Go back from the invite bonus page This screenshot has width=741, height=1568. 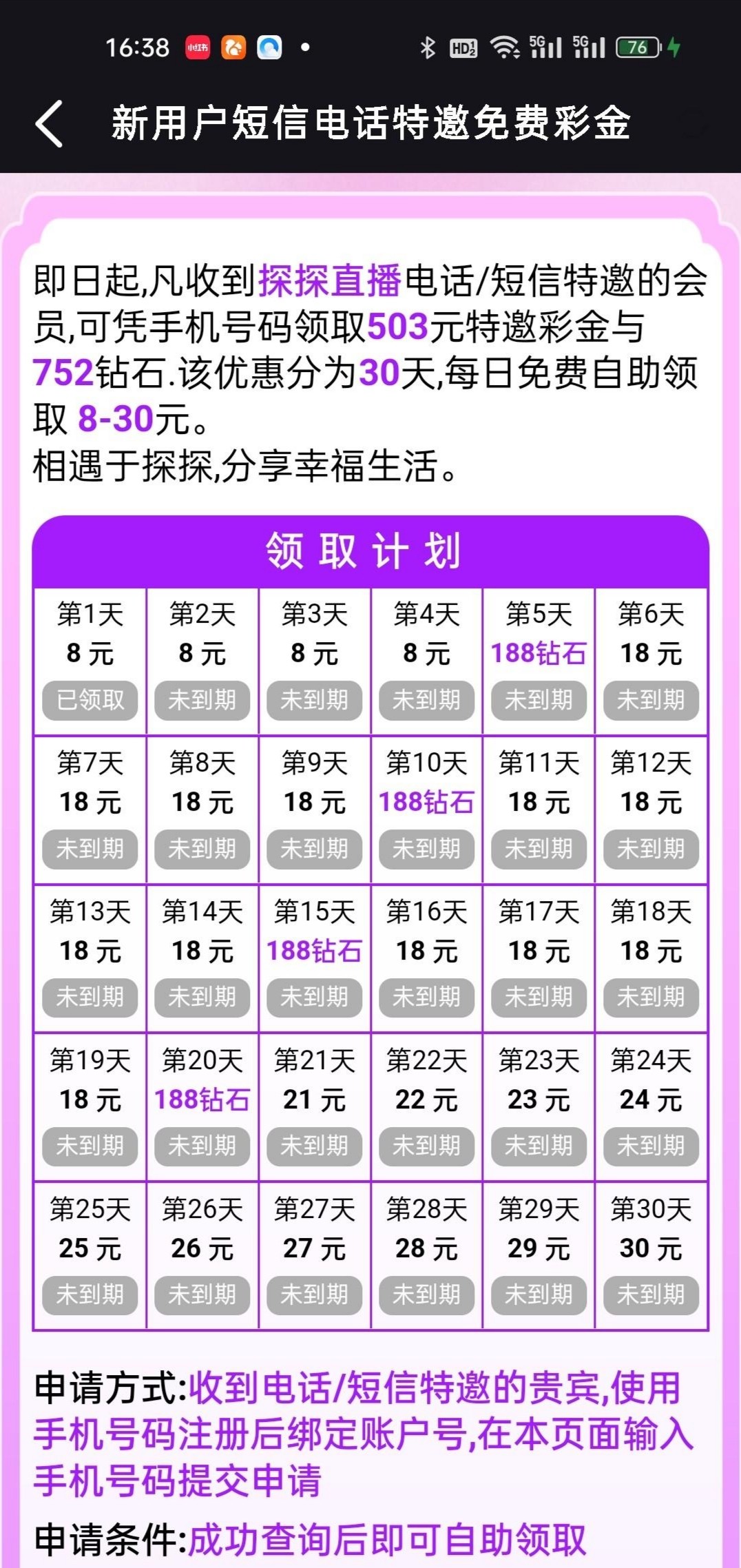point(50,124)
